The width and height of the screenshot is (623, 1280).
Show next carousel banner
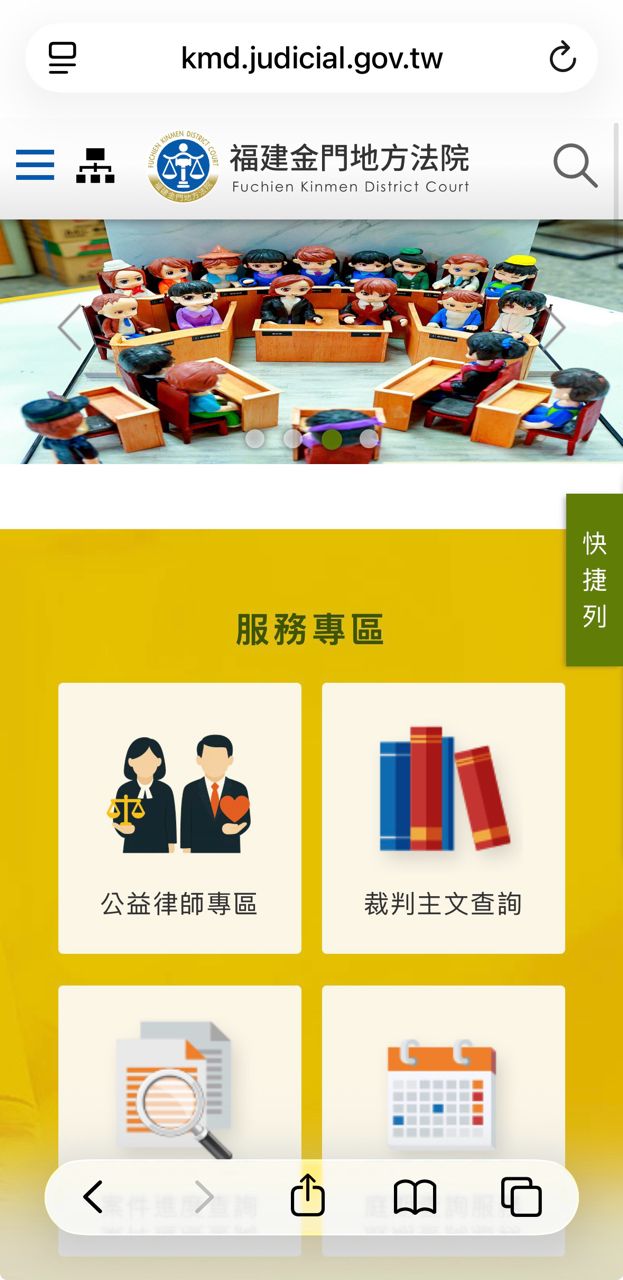[x=554, y=328]
